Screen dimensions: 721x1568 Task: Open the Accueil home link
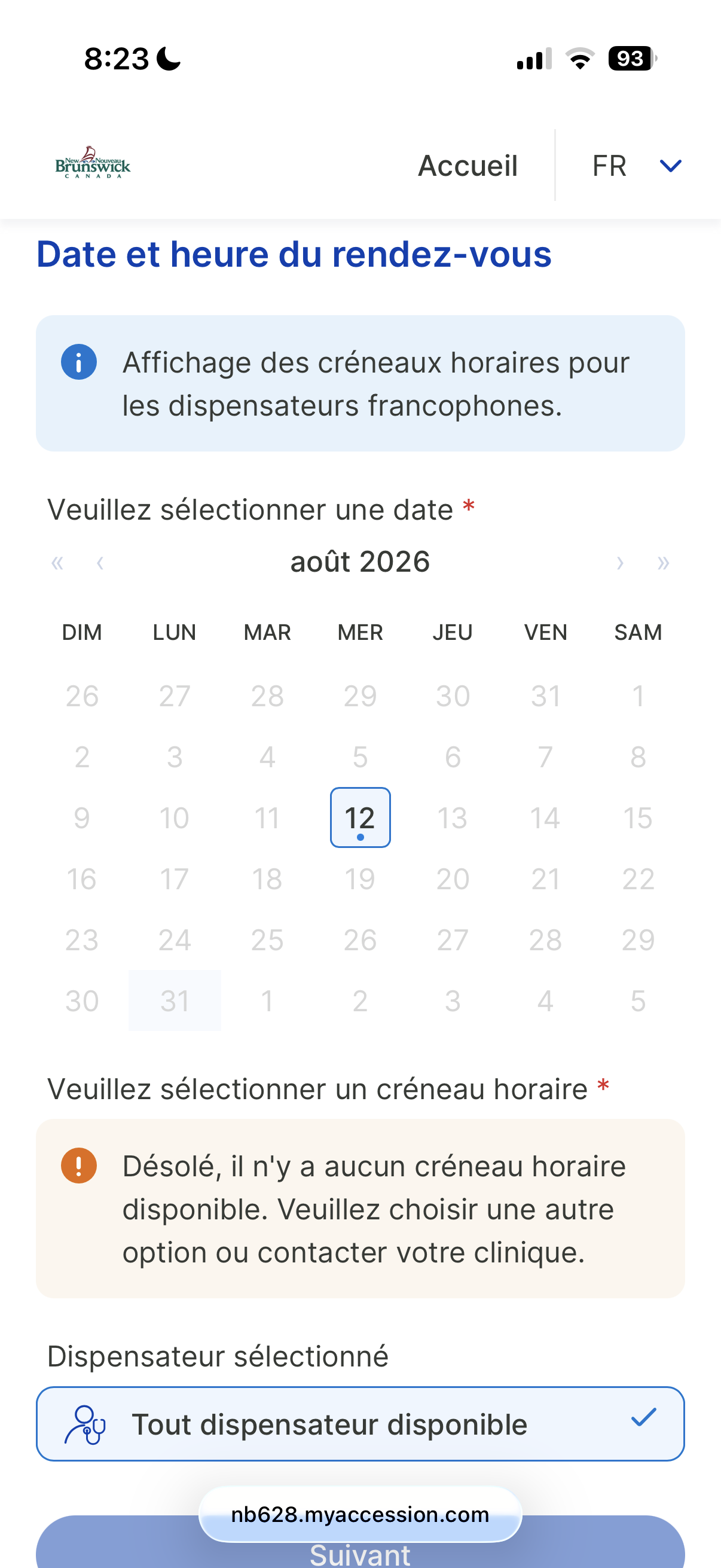(468, 166)
